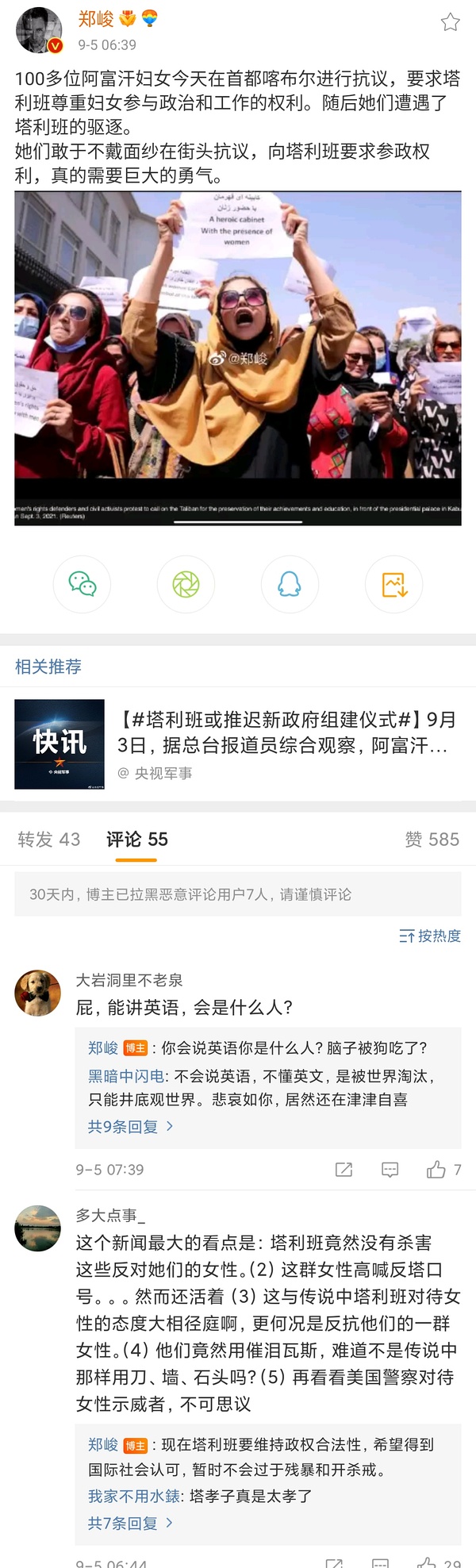The height and width of the screenshot is (1568, 476).
Task: View the 赞 585 likes list
Action: [x=432, y=840]
